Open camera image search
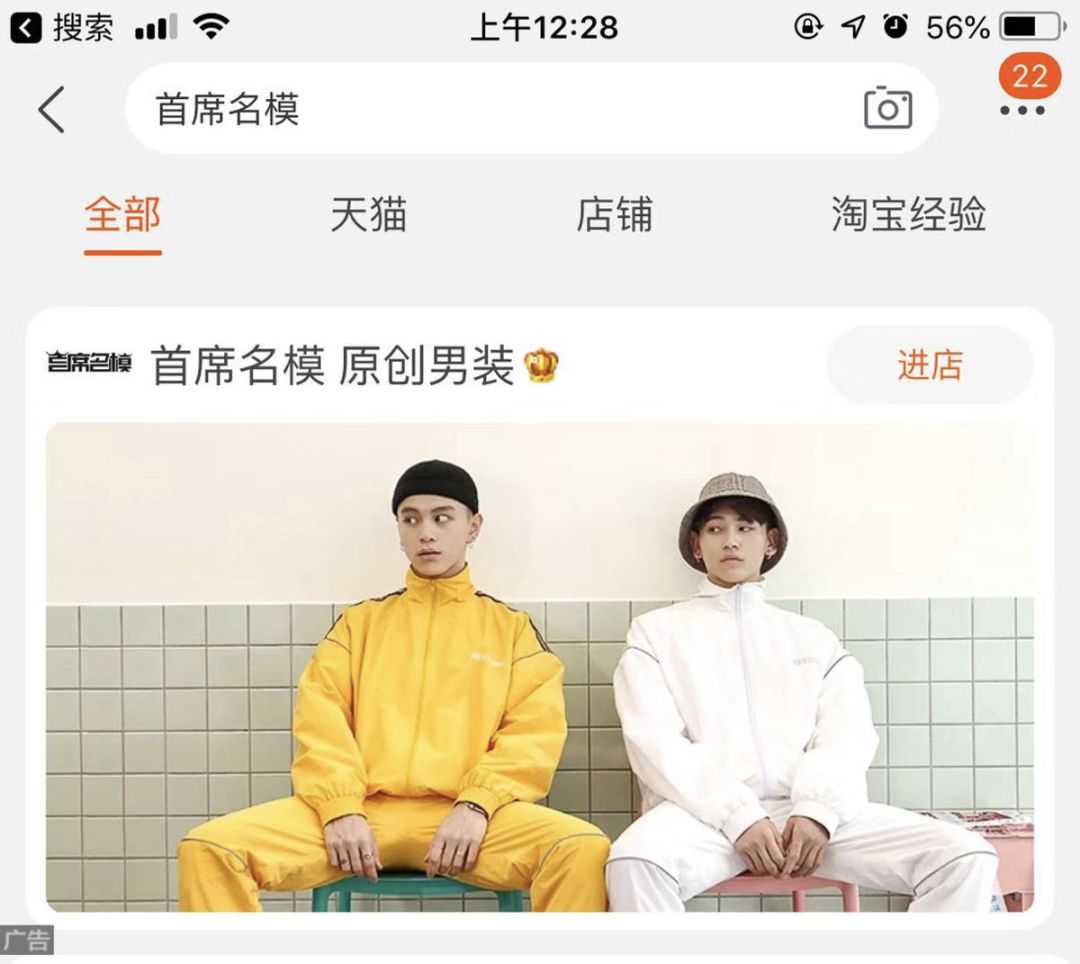1080x964 pixels. 887,108
